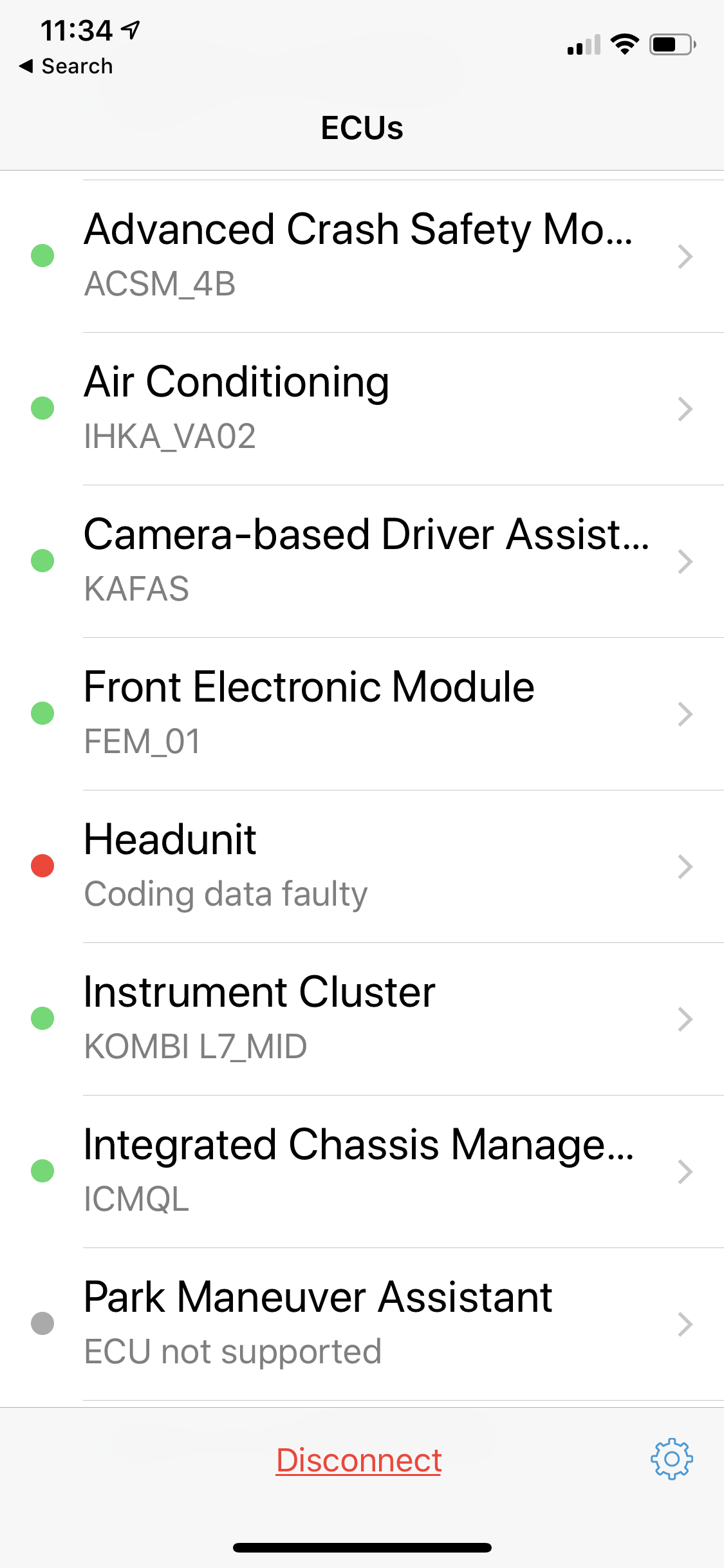
Task: Disconnect from the vehicle
Action: (358, 1460)
